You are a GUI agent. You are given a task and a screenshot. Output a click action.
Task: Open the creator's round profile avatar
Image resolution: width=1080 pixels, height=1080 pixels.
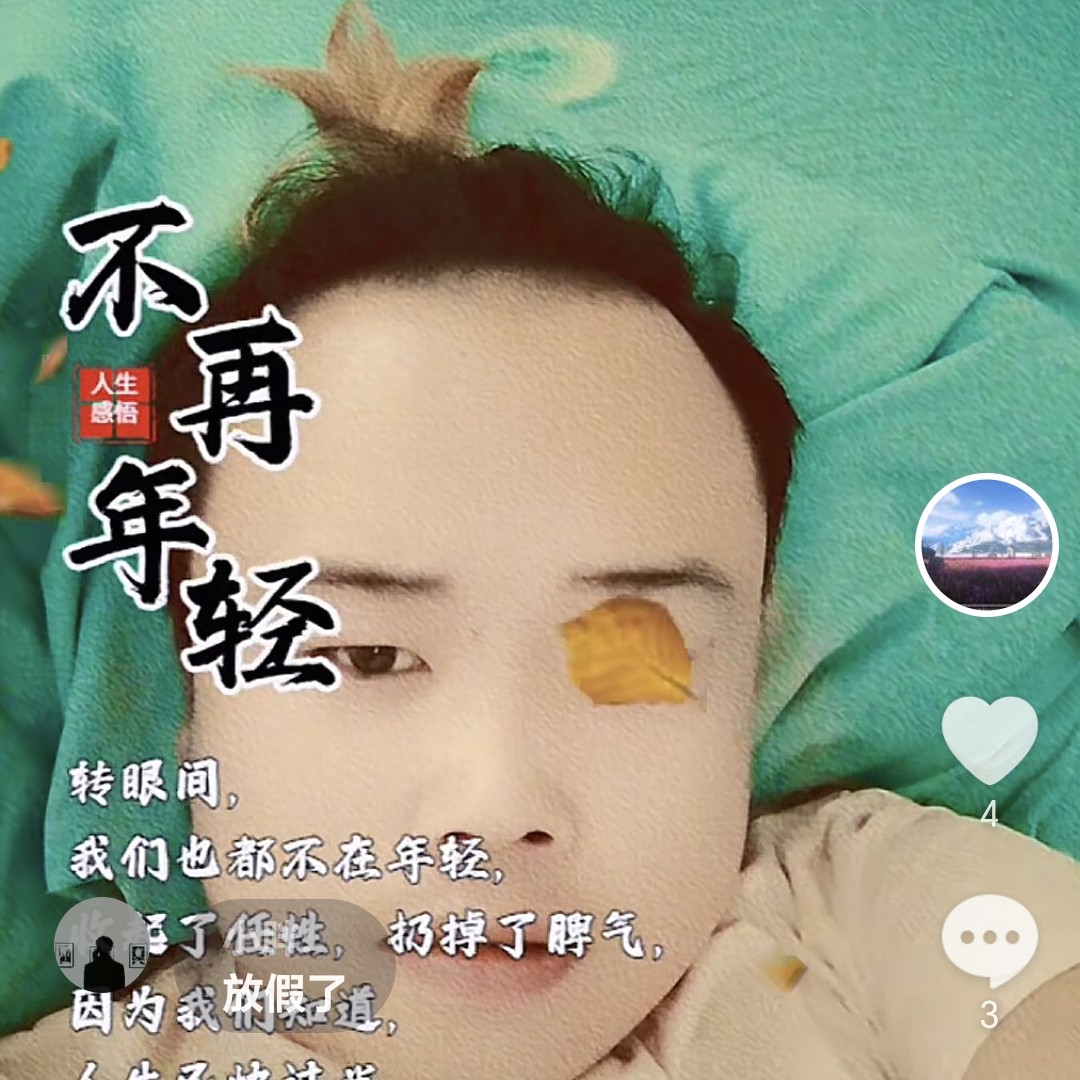987,544
